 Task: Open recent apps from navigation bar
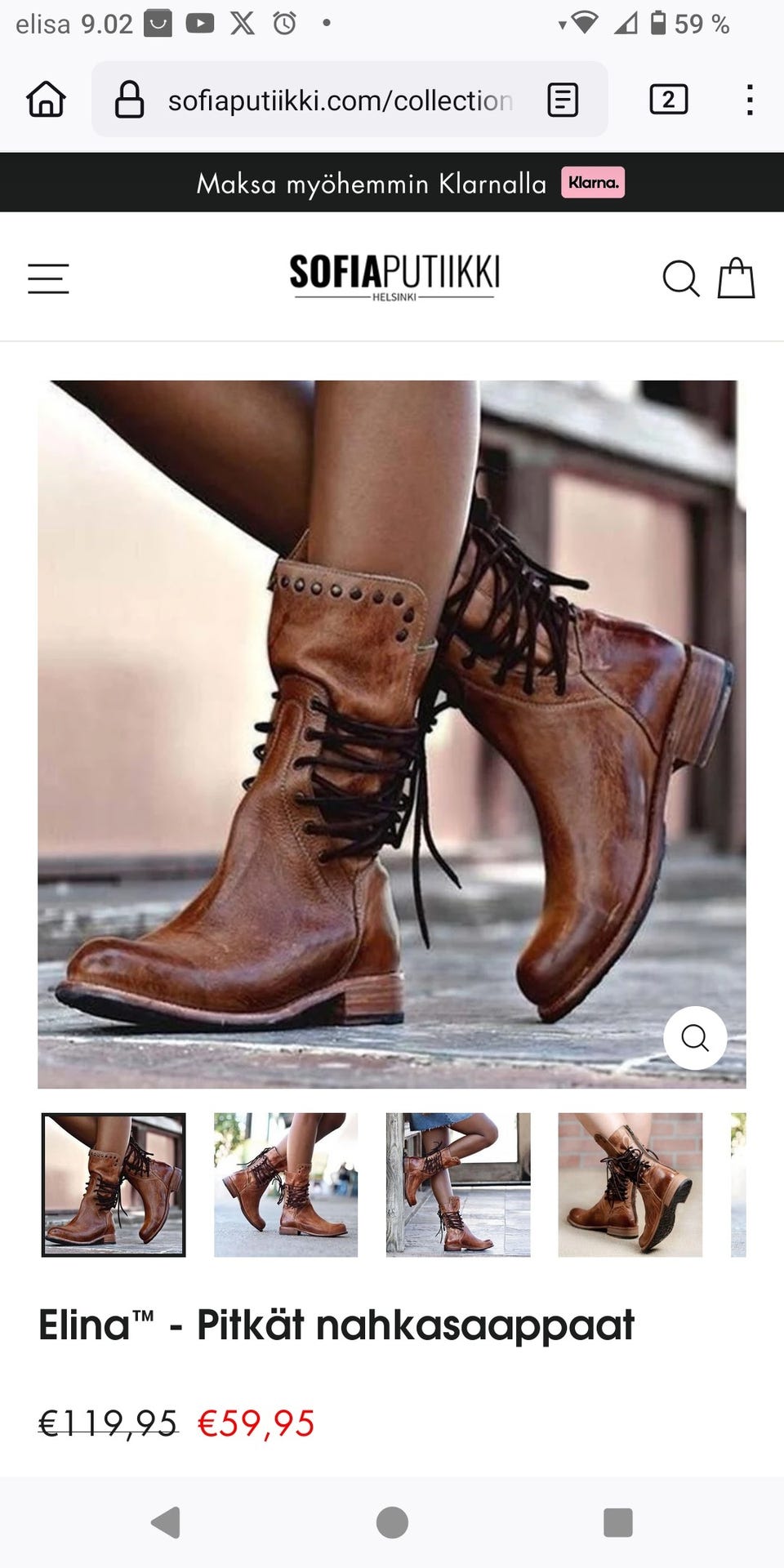click(617, 1522)
